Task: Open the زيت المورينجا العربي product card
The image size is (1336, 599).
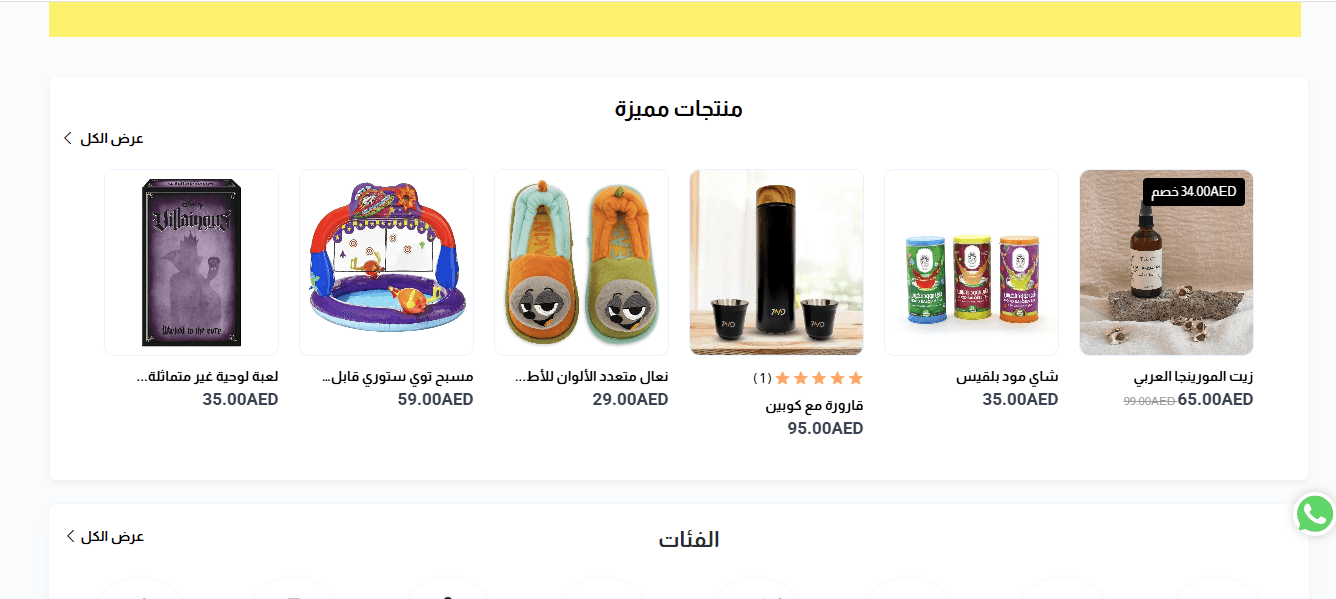Action: click(x=1166, y=263)
